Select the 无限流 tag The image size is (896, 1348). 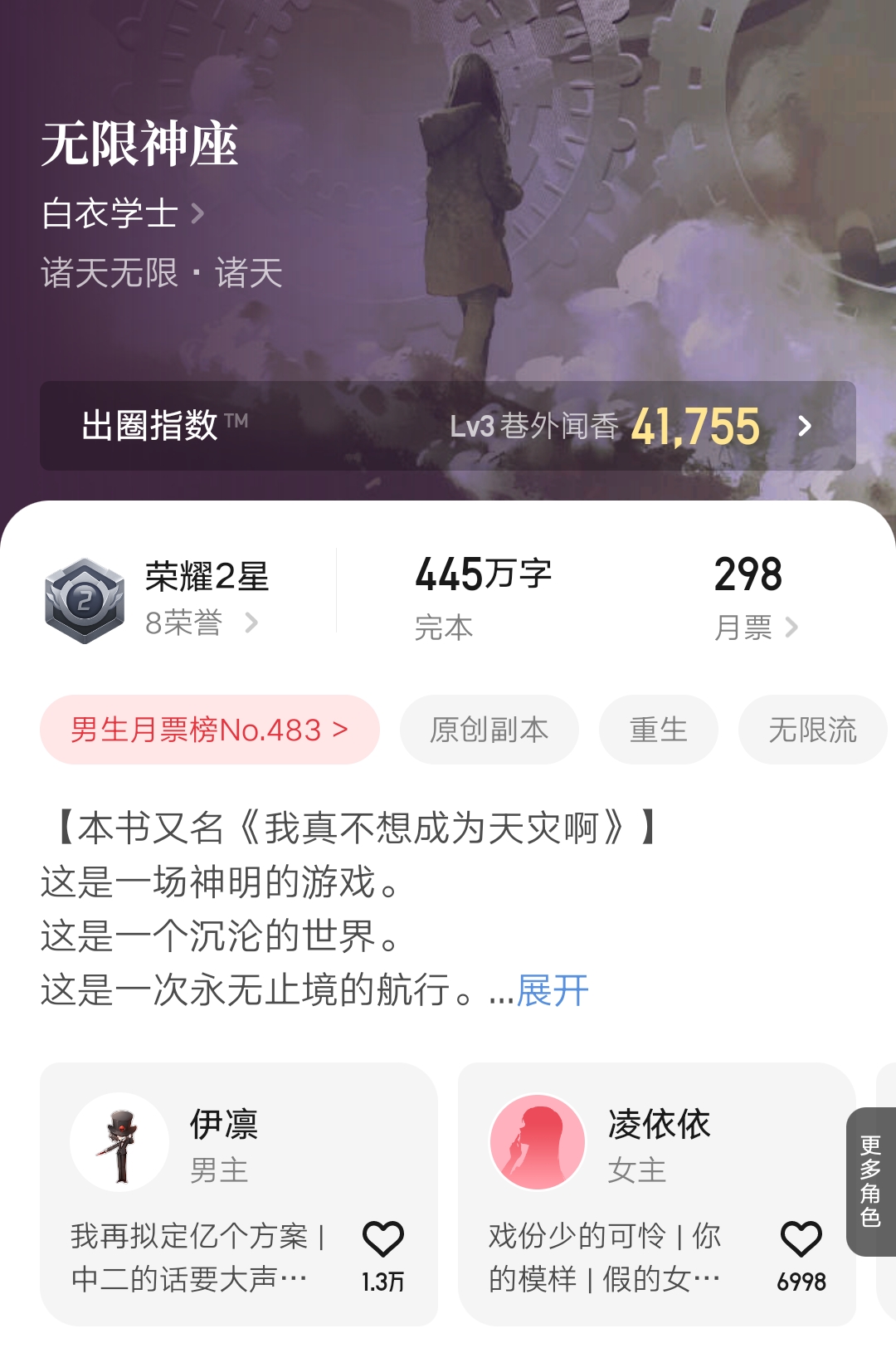(x=811, y=729)
